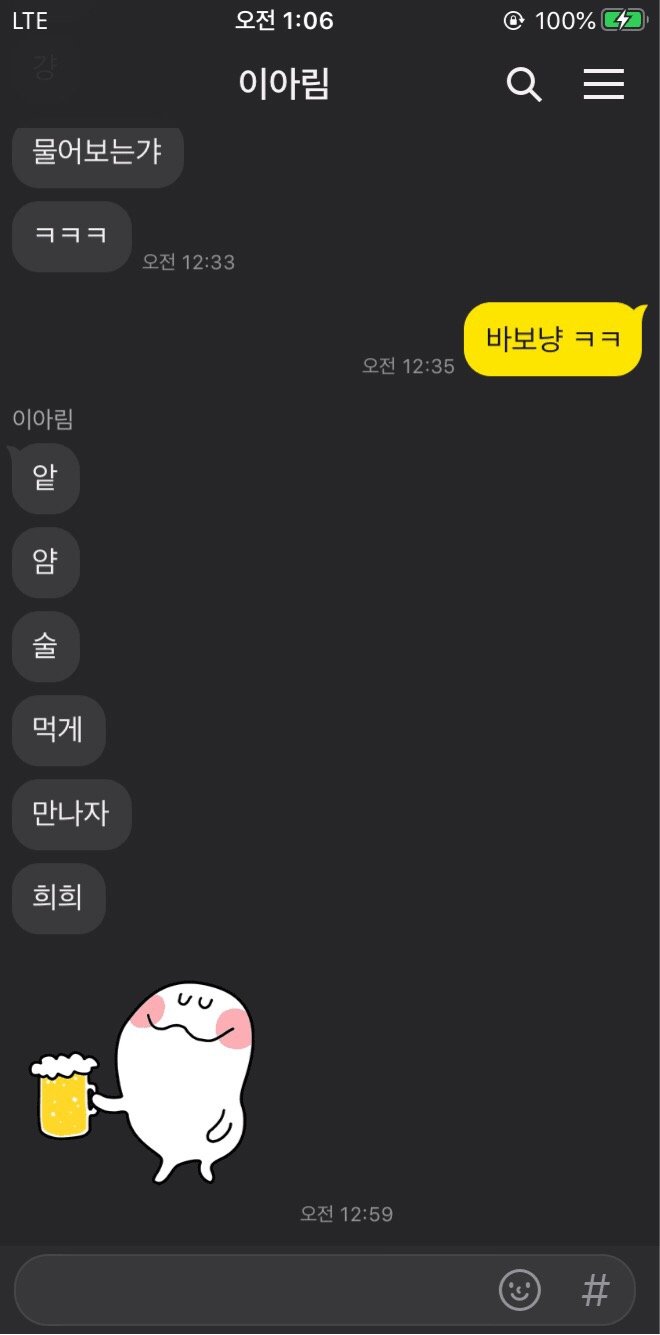Open the chat room hamburger menu
This screenshot has height=1335, width=660.
[x=603, y=85]
